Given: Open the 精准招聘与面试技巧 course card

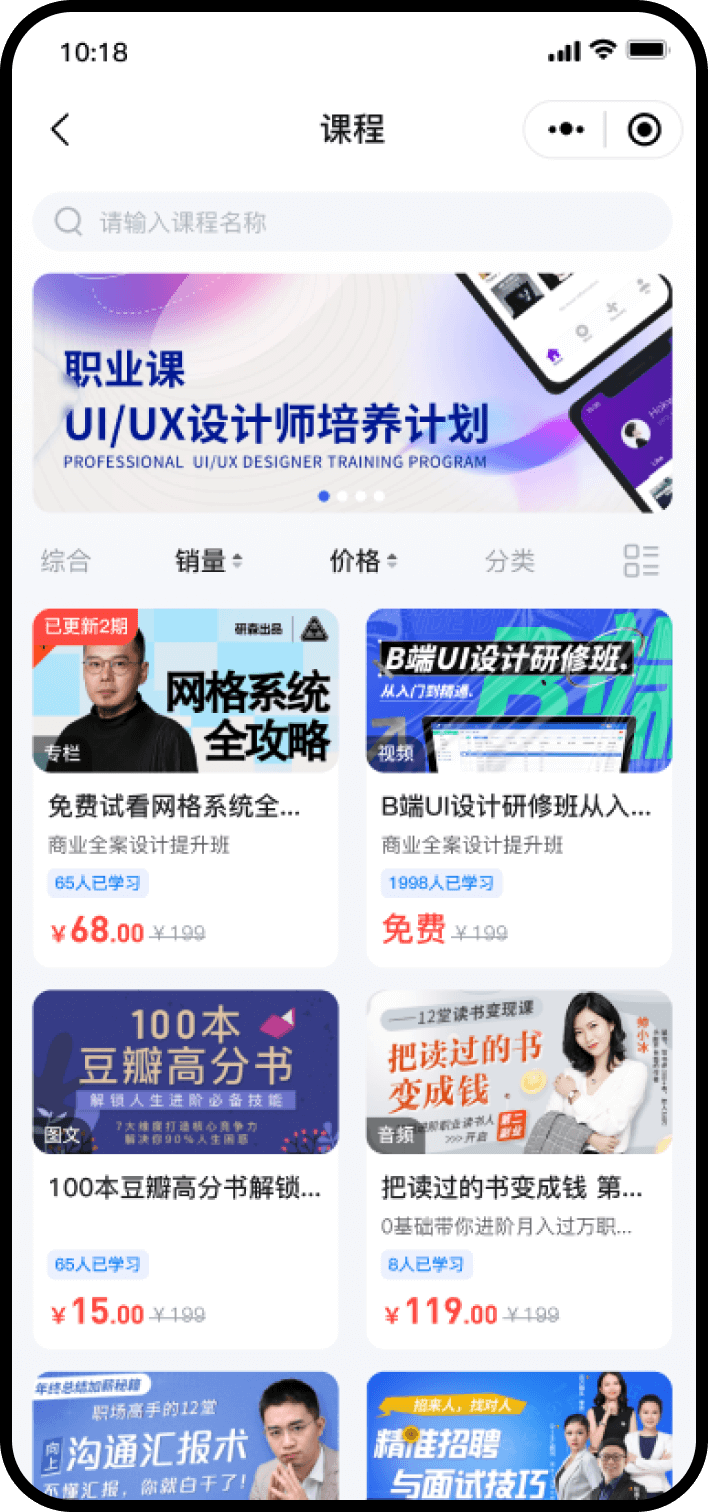Looking at the screenshot, I should (519, 1435).
